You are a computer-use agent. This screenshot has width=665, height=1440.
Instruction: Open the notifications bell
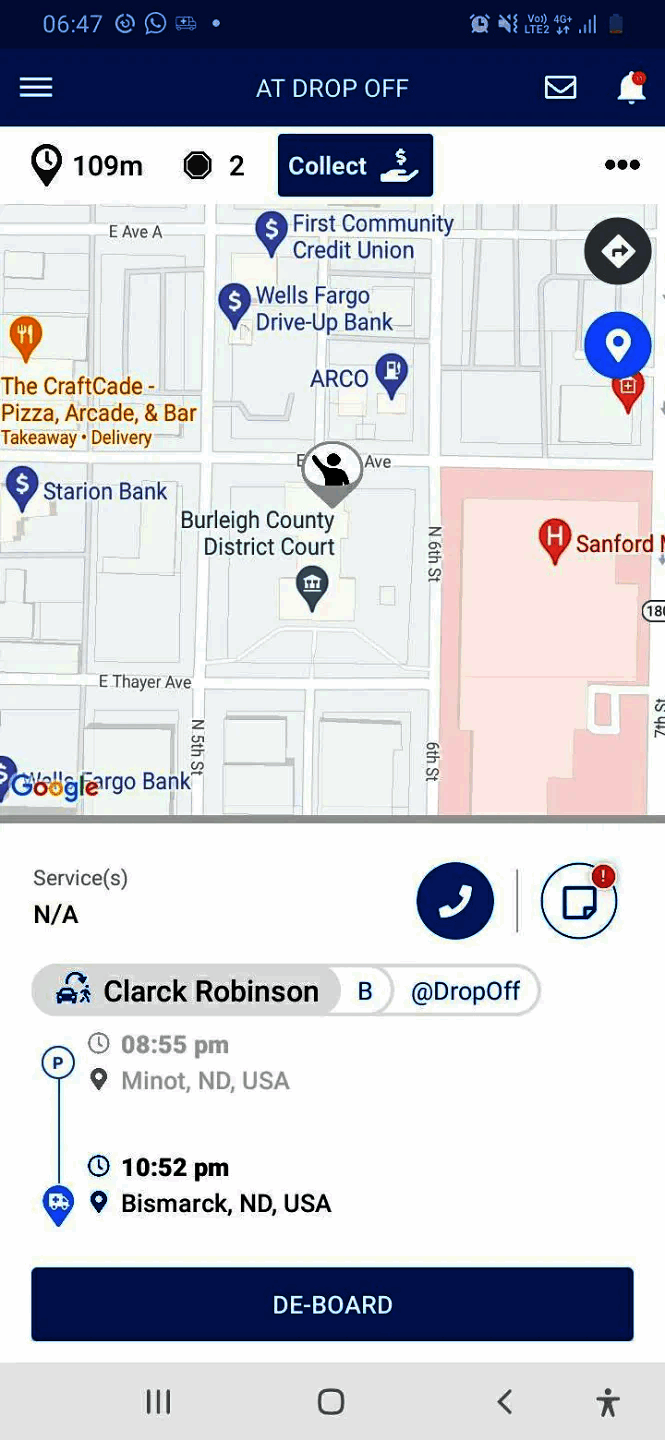click(x=631, y=88)
